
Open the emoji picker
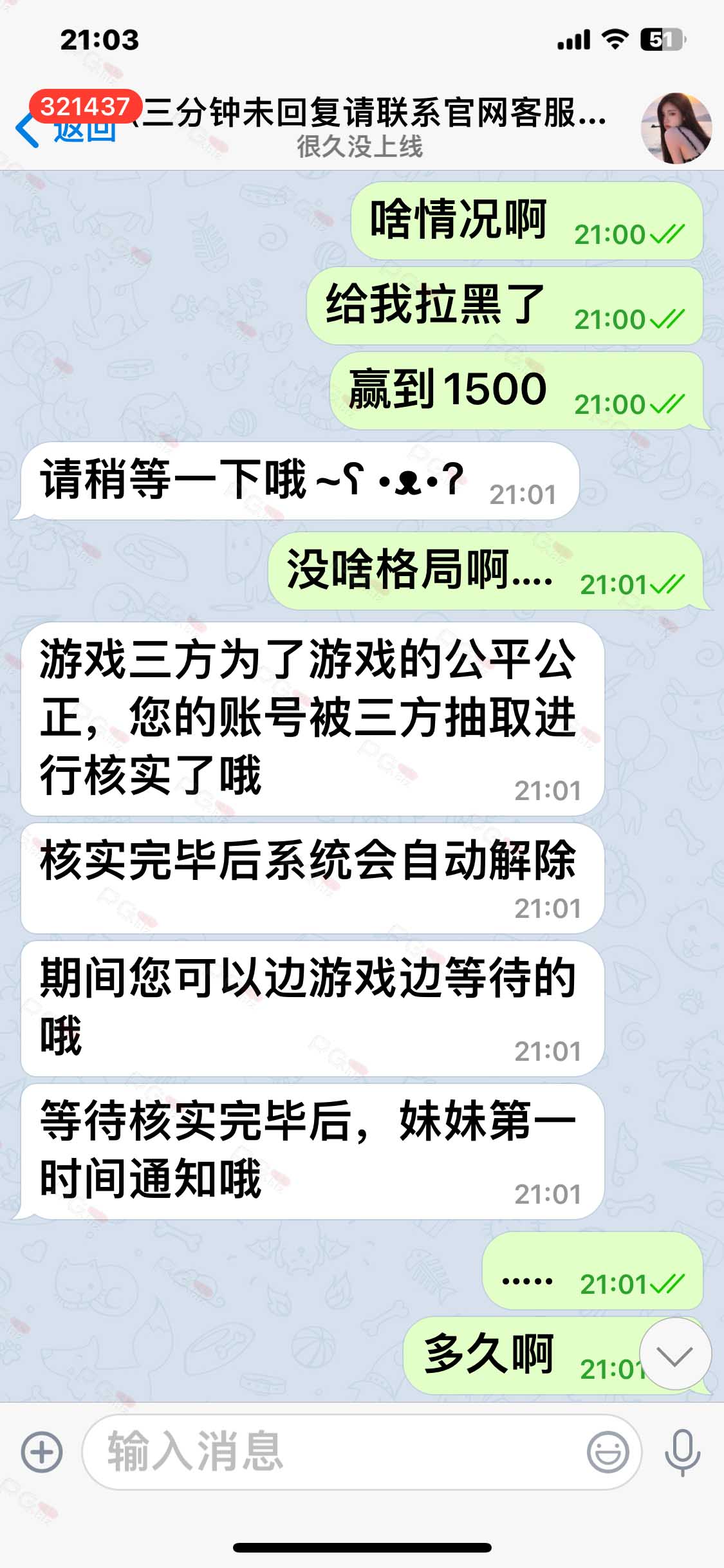[608, 1452]
